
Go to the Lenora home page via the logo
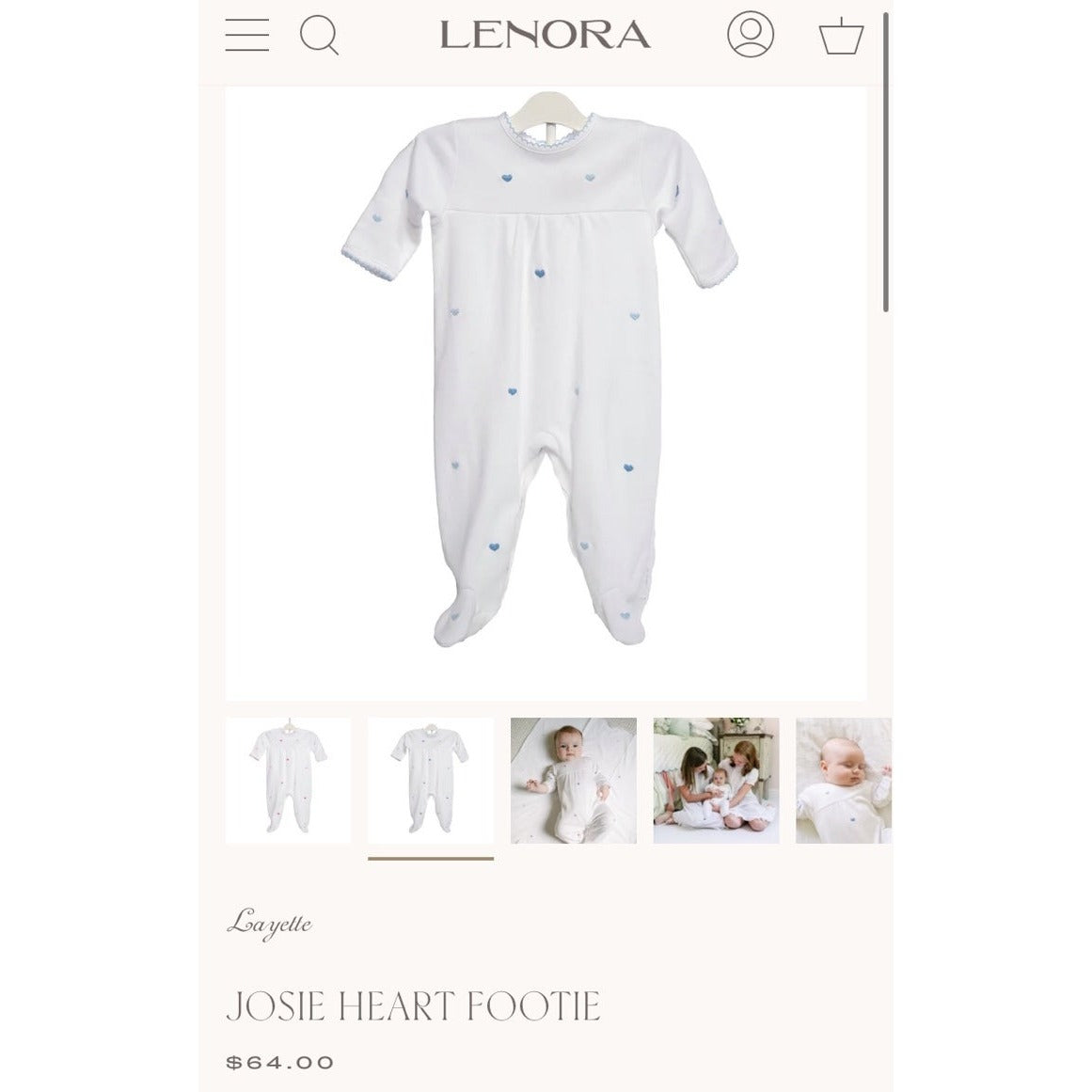coord(545,36)
